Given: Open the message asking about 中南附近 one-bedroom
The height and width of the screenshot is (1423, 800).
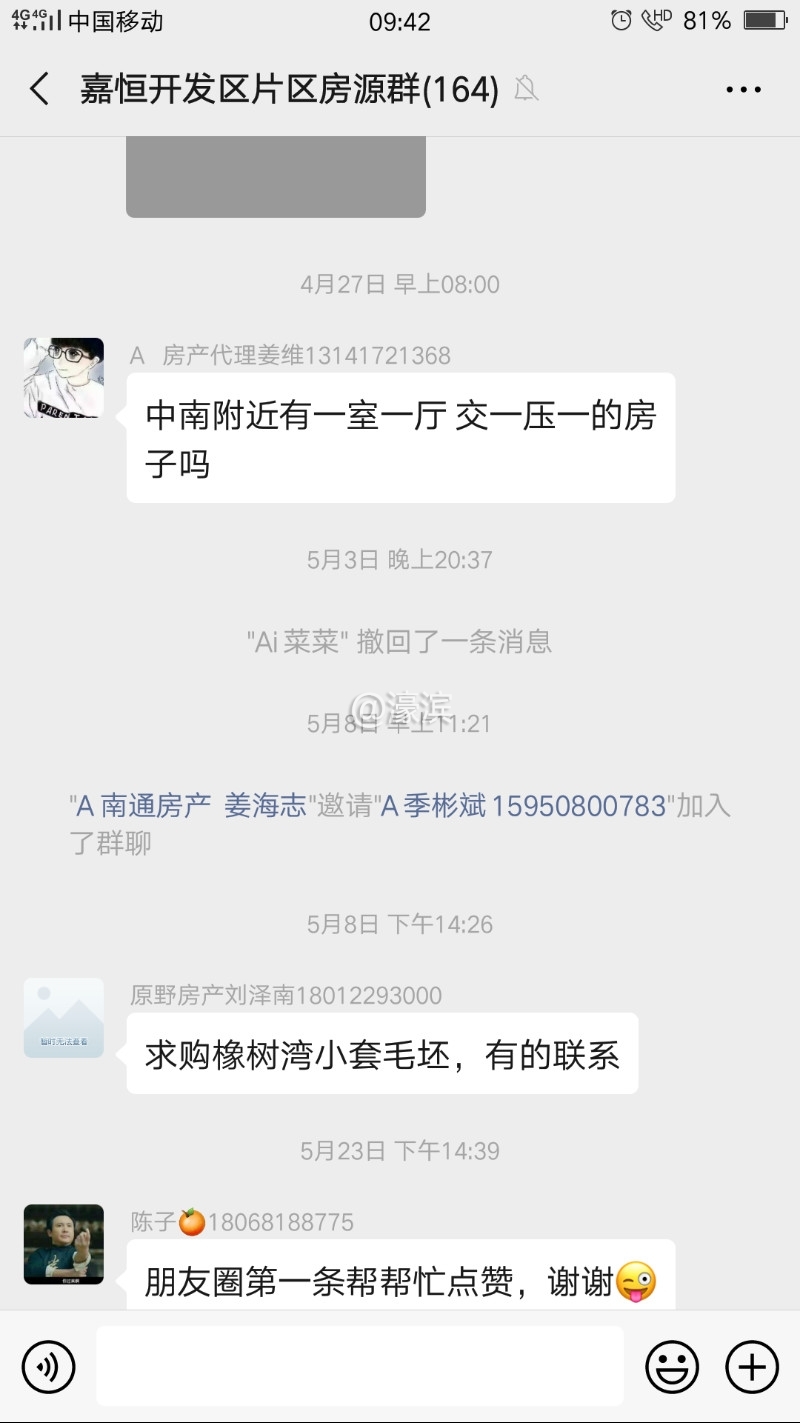Looking at the screenshot, I should point(400,437).
